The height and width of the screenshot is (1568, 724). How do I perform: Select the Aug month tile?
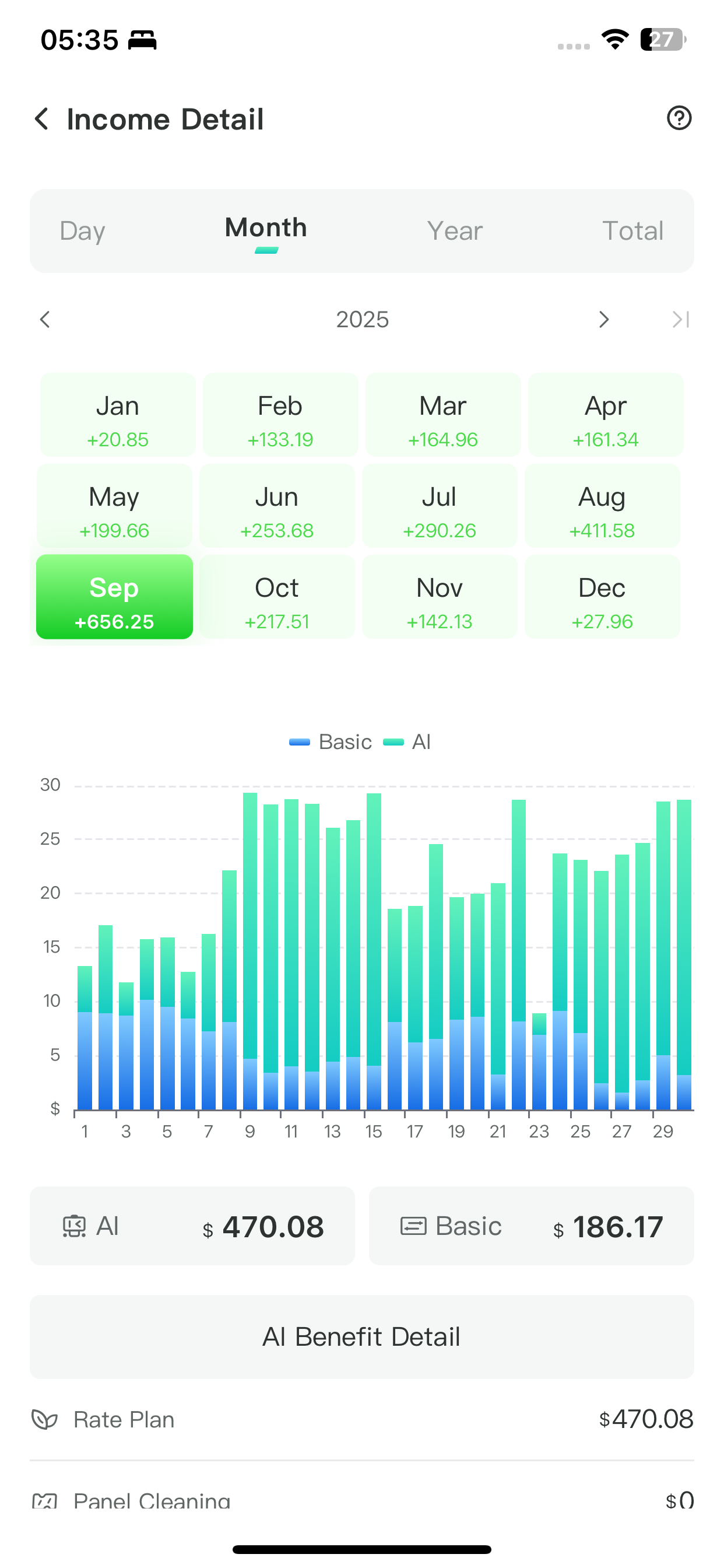coord(602,506)
